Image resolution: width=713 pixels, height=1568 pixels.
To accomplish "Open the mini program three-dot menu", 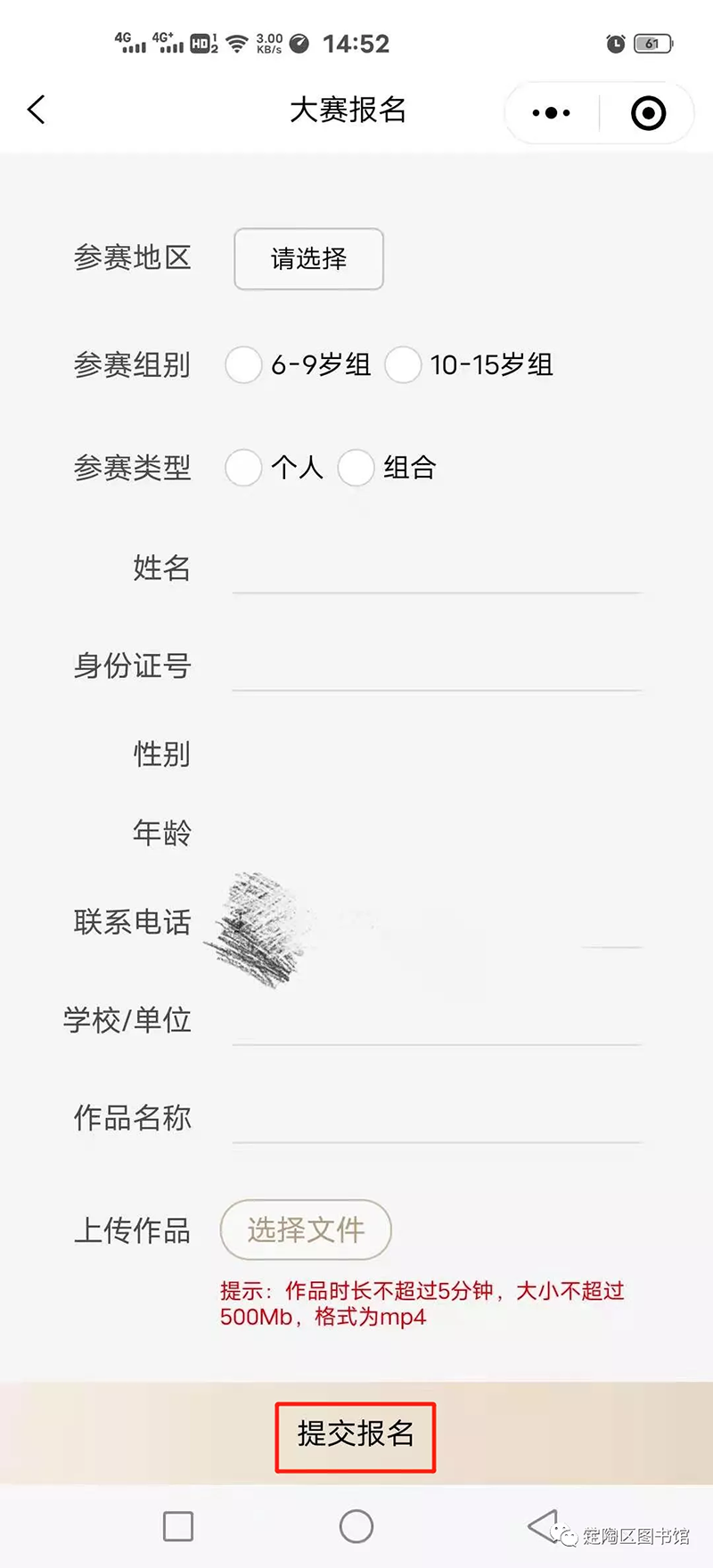I will pyautogui.click(x=551, y=113).
